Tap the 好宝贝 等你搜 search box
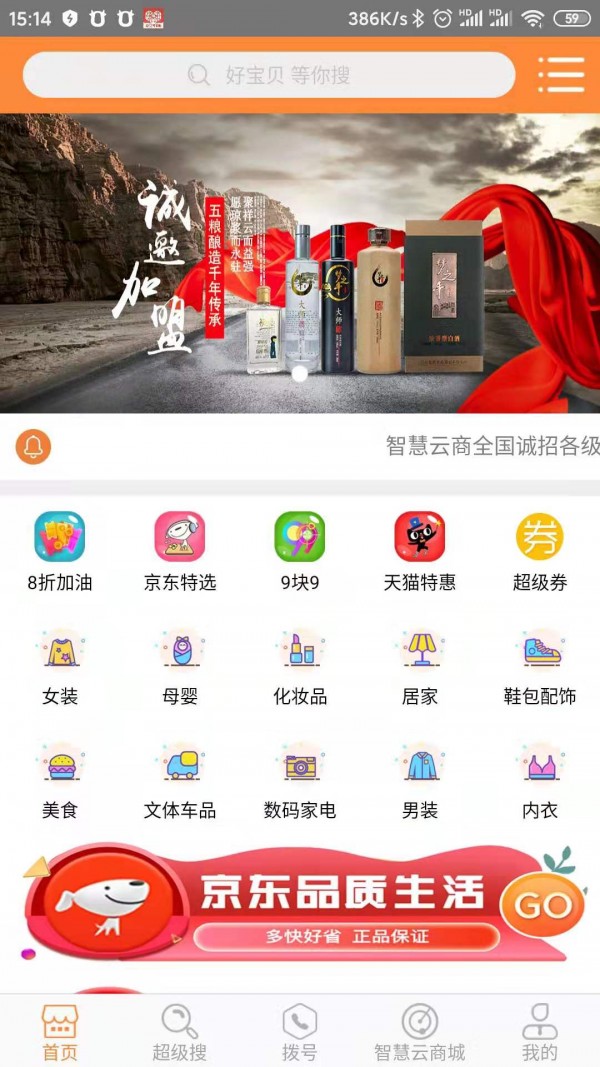The image size is (600, 1067). coord(268,75)
